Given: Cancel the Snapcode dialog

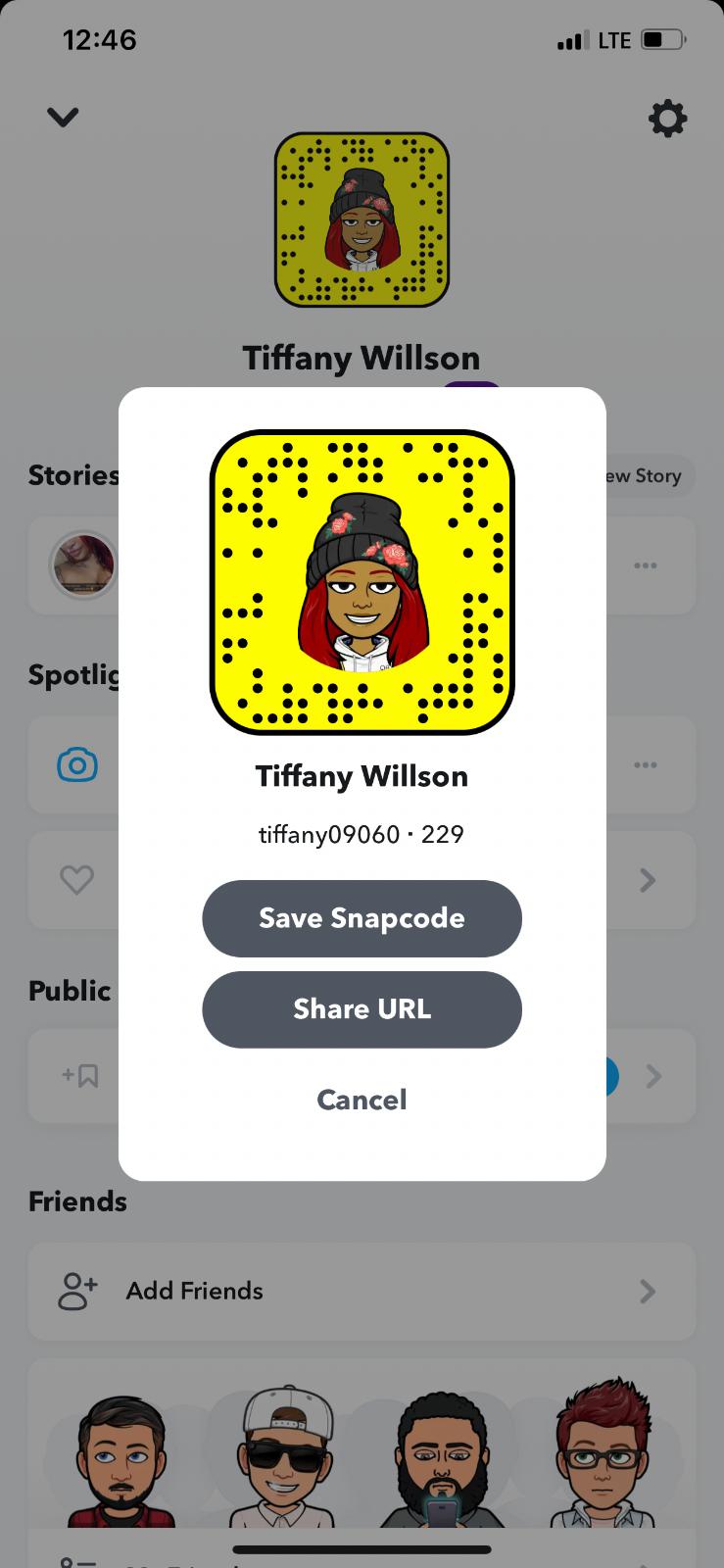Looking at the screenshot, I should [362, 1100].
